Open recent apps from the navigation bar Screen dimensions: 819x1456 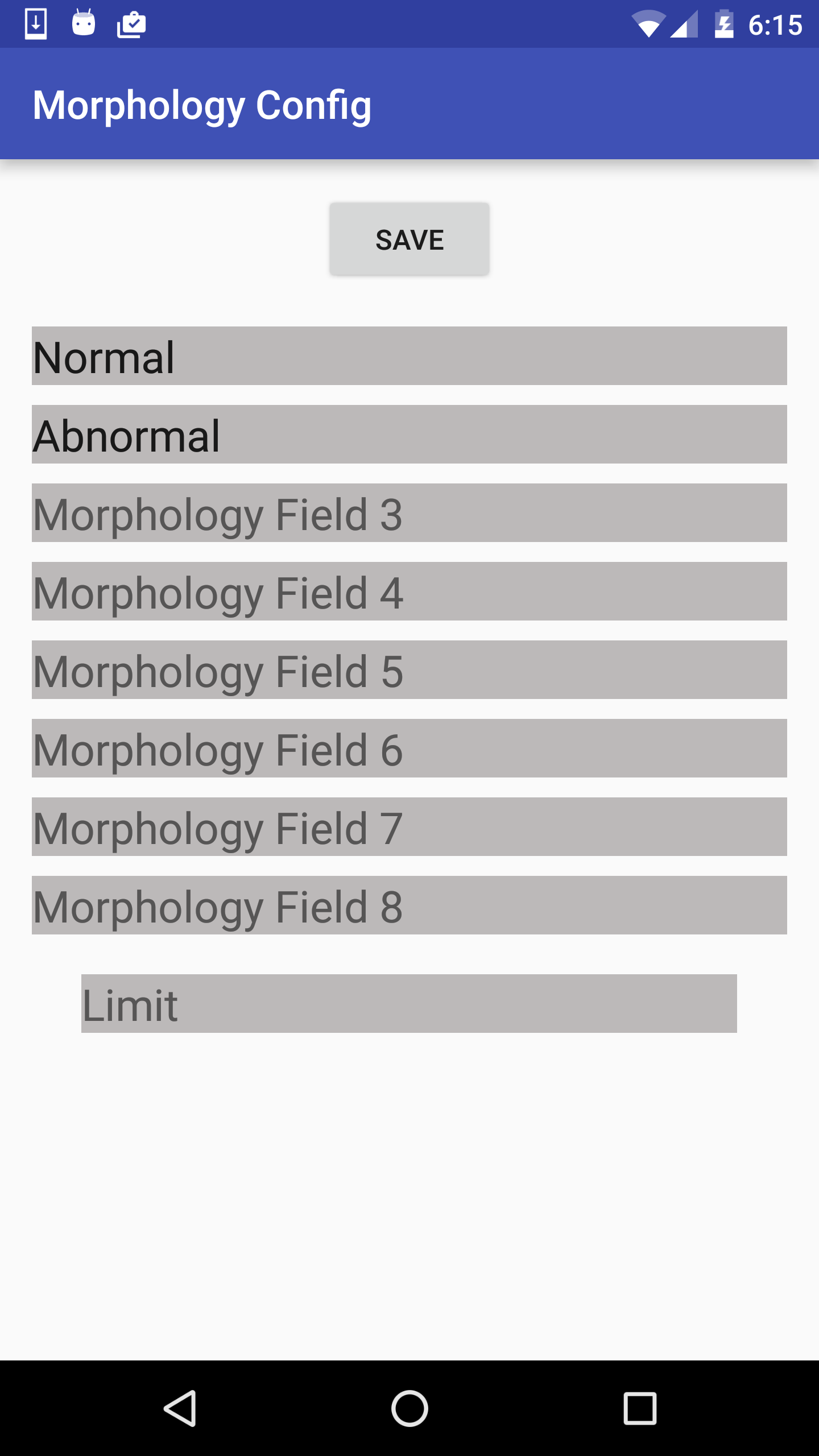[640, 1408]
